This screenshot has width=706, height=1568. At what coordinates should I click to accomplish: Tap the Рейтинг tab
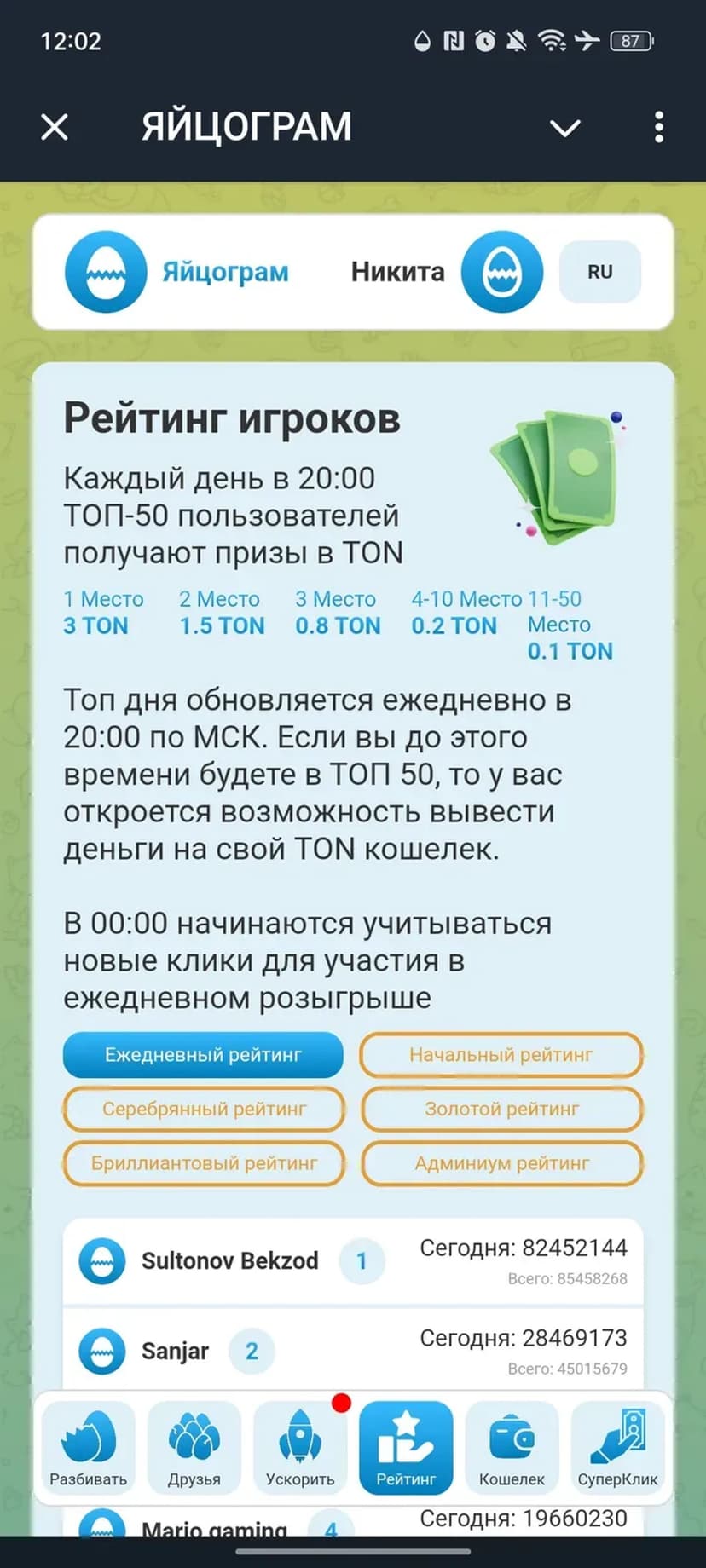tap(406, 1448)
